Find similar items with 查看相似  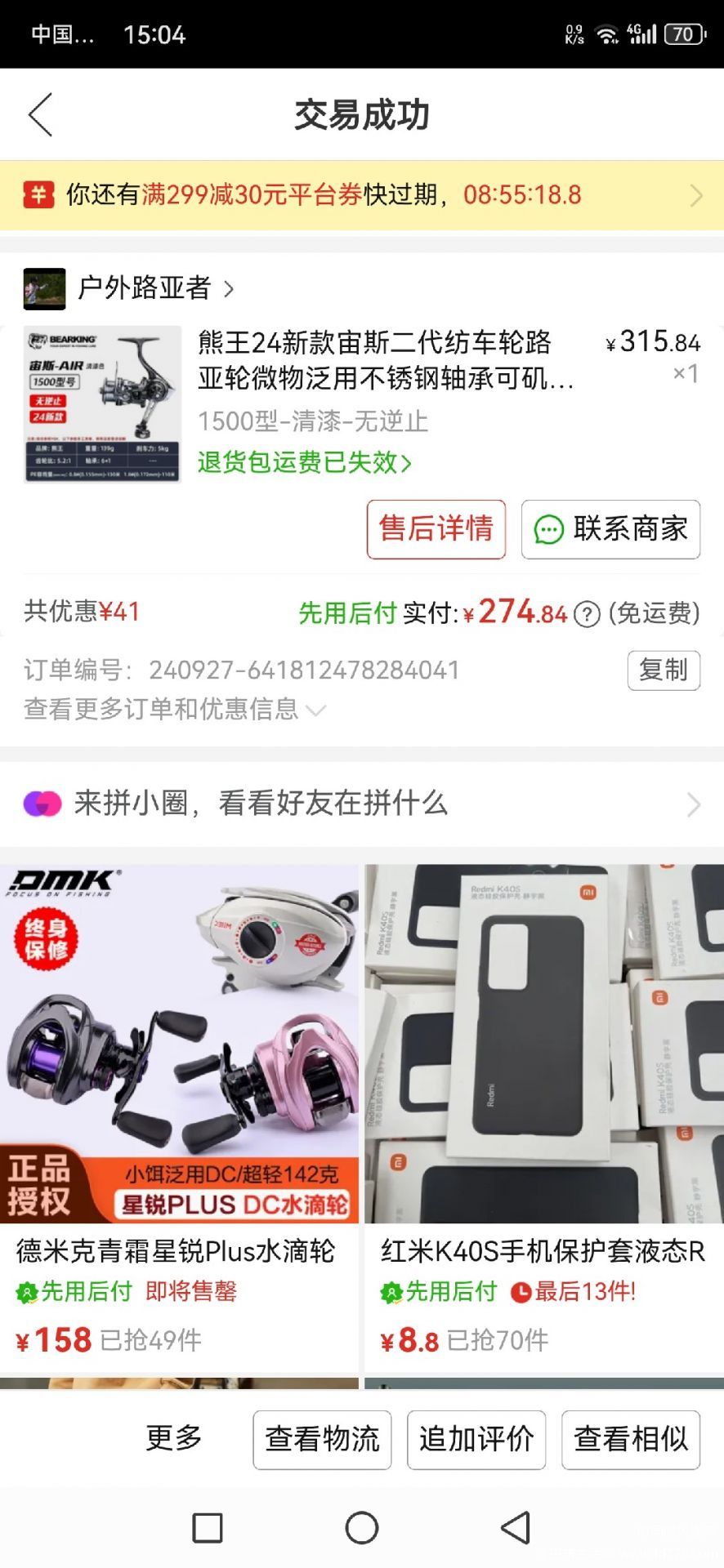(631, 1440)
